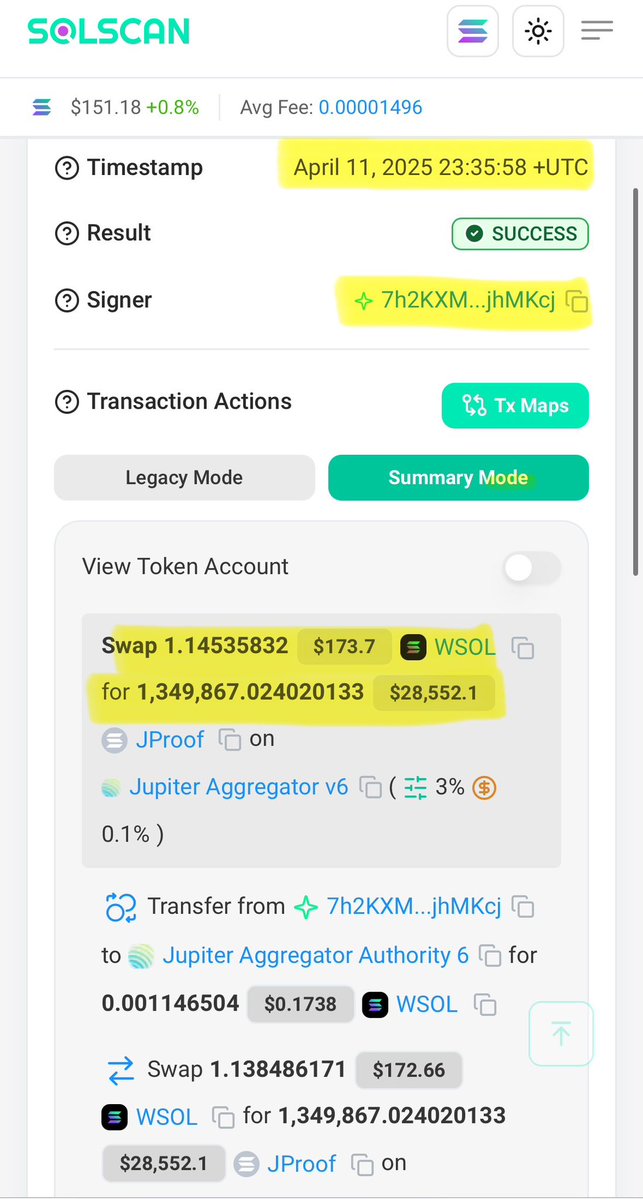Copy the Jupiter Aggregator Authority 6 address
Screen dimensions: 643x1199
[x=490, y=956]
